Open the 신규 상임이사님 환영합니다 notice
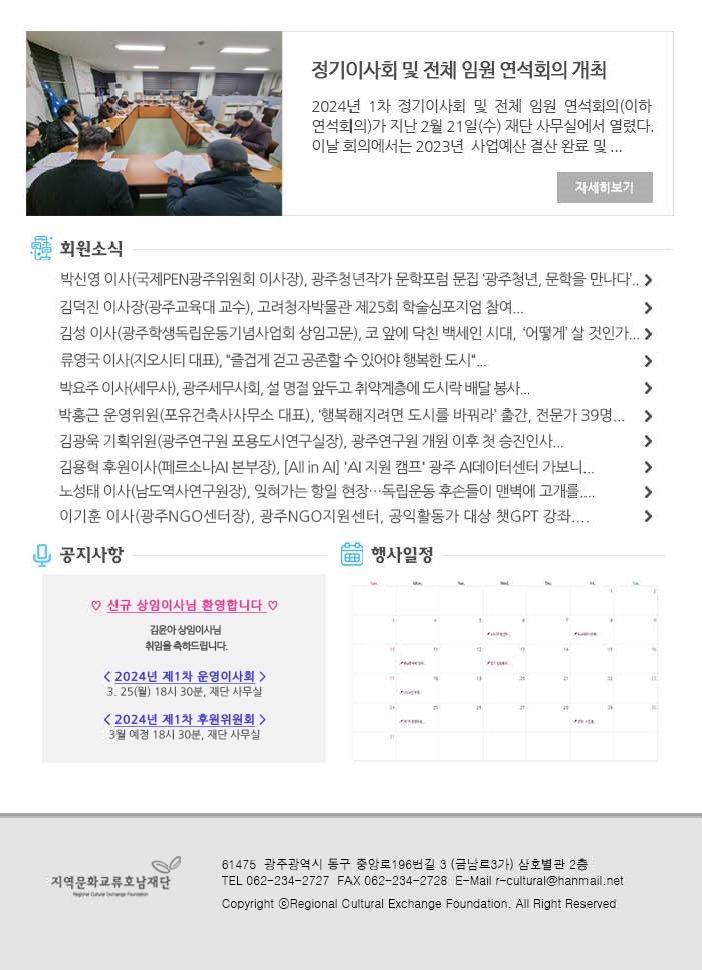Screen dimensions: 702x970 (184, 605)
